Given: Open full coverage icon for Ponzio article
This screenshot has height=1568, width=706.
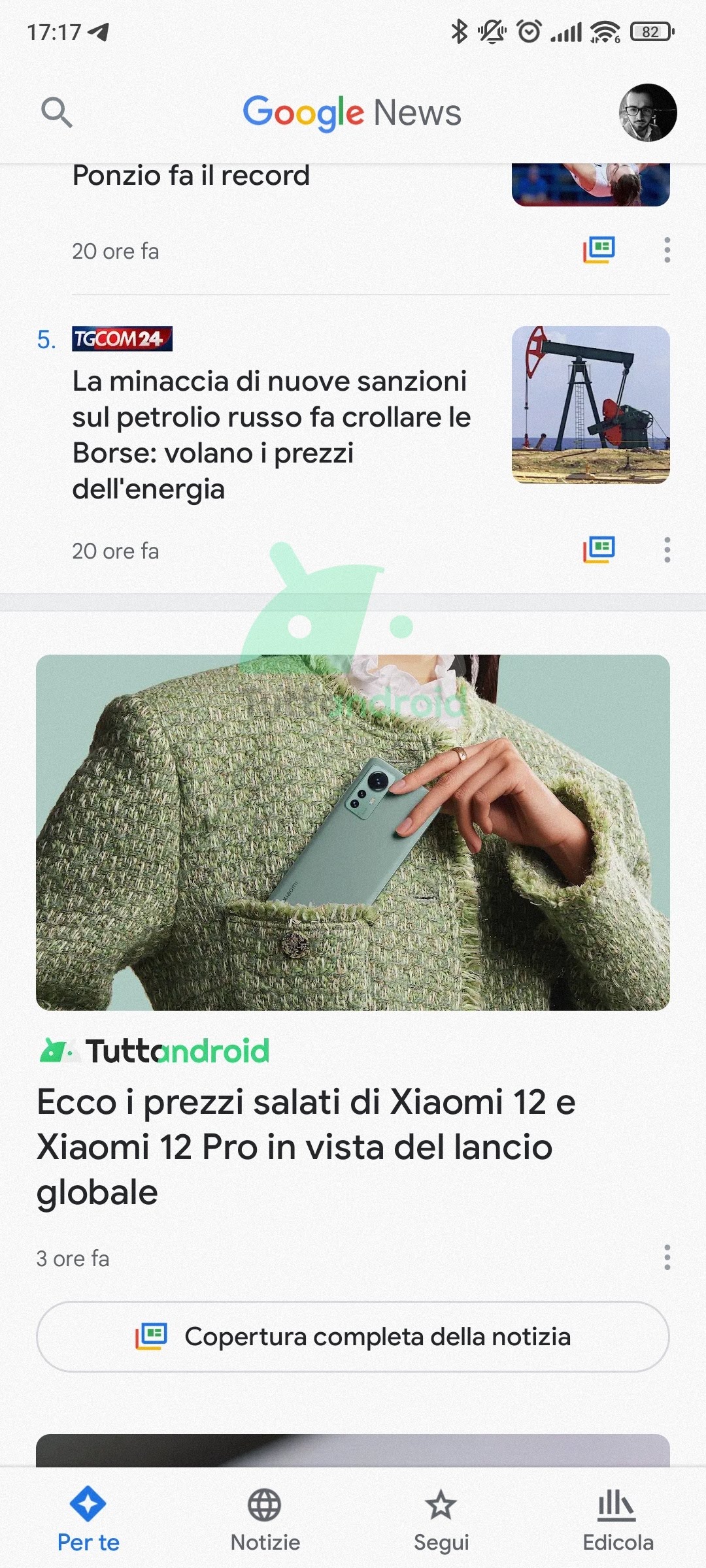Looking at the screenshot, I should (599, 250).
